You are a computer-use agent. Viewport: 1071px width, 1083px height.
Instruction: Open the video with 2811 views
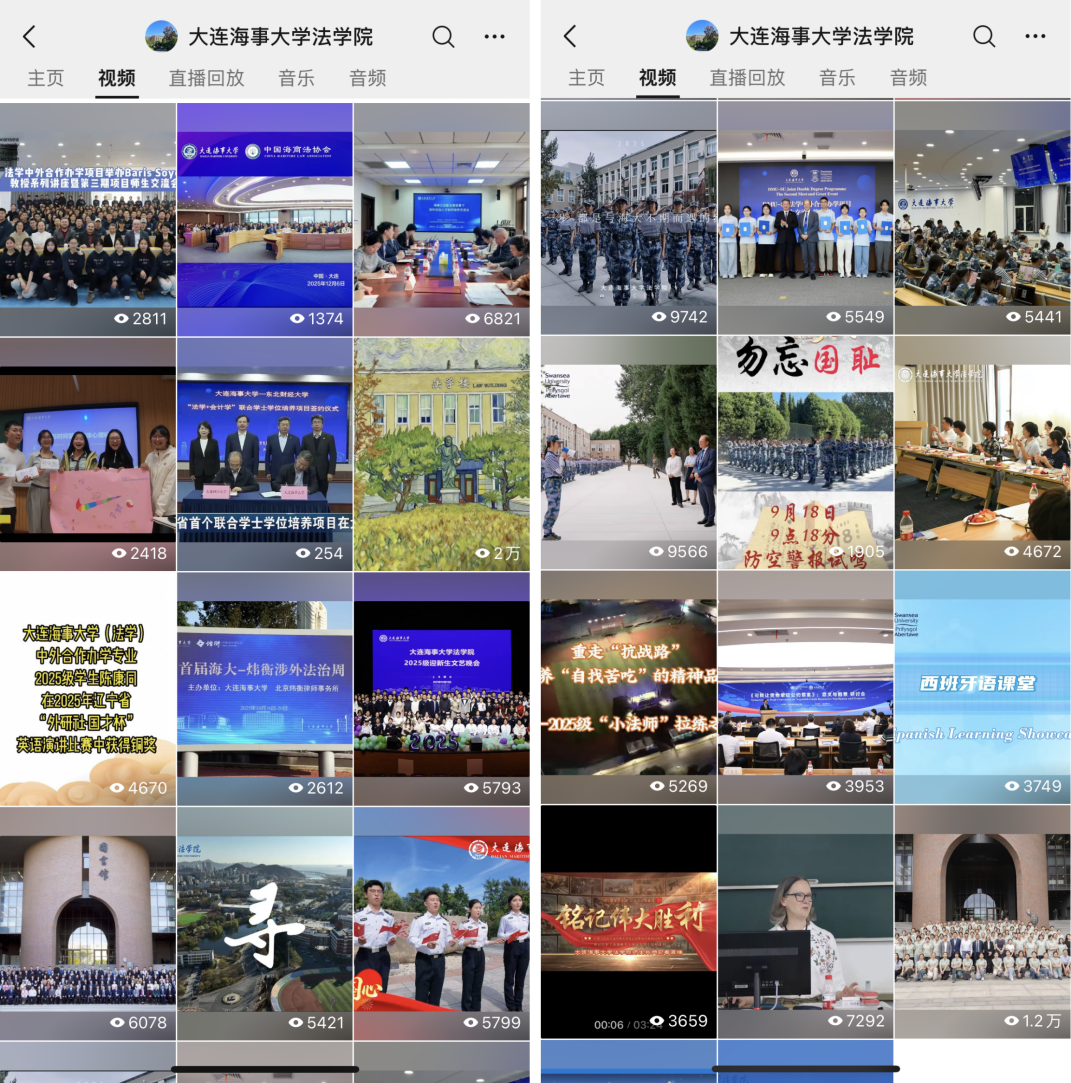click(87, 219)
